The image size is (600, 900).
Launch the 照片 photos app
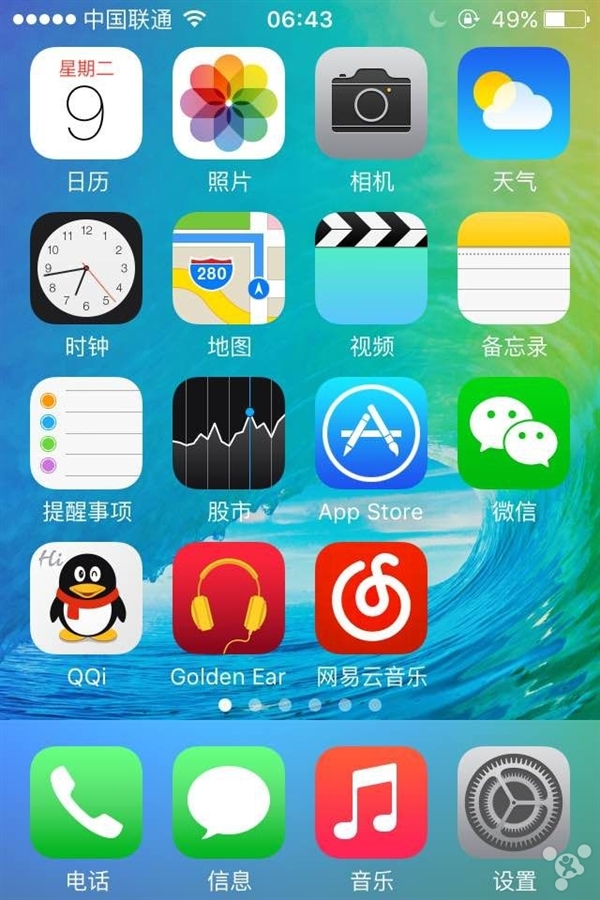(x=229, y=104)
